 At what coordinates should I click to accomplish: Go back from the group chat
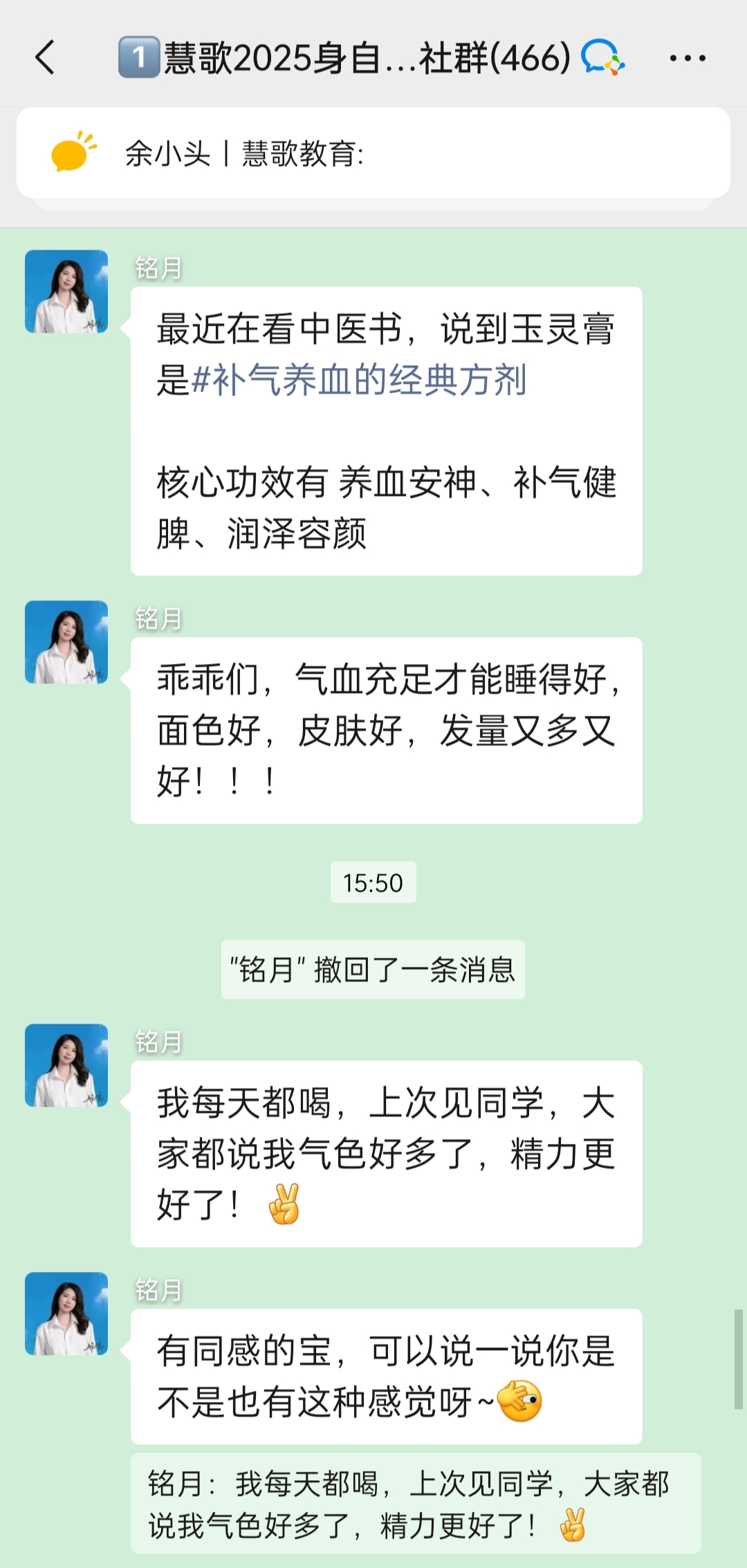tap(46, 57)
